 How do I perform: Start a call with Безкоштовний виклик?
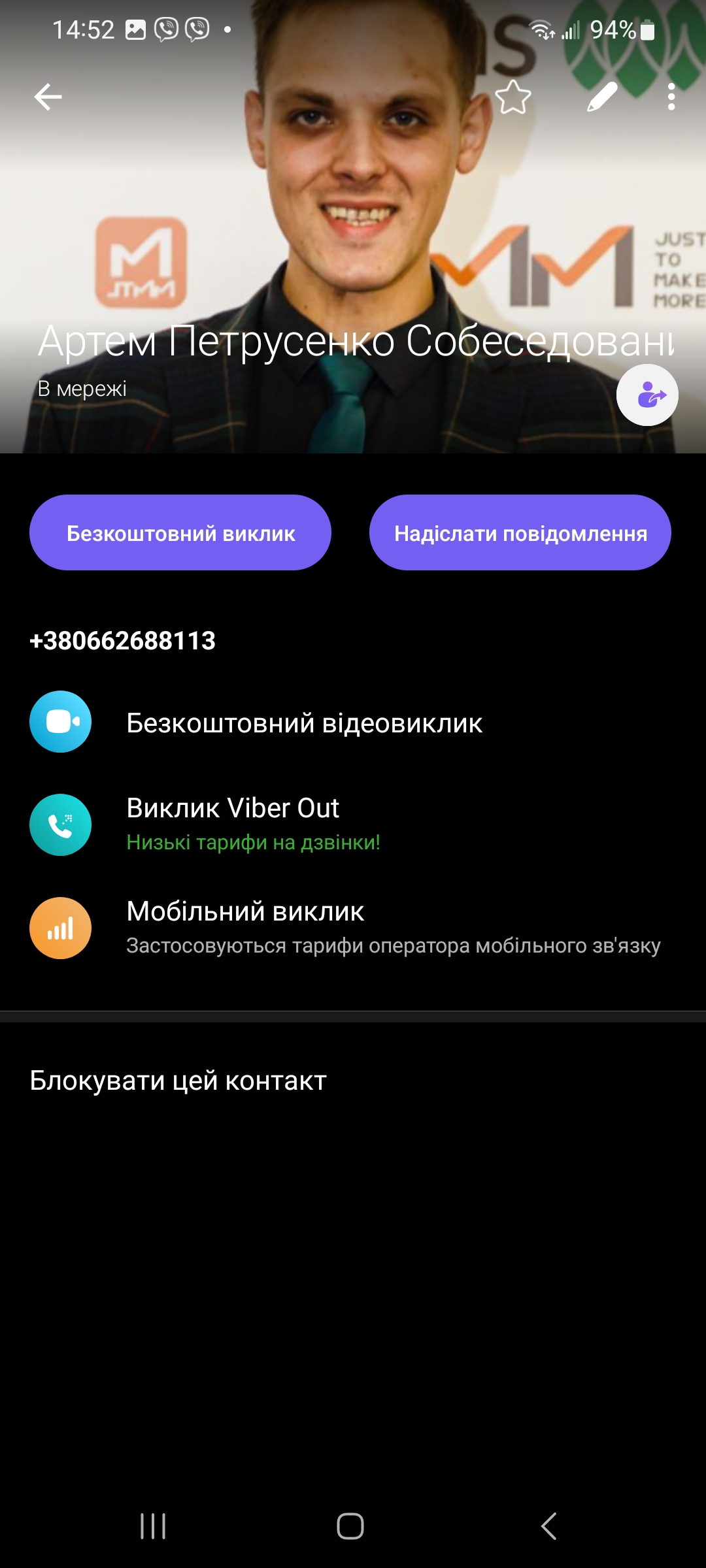tap(180, 532)
